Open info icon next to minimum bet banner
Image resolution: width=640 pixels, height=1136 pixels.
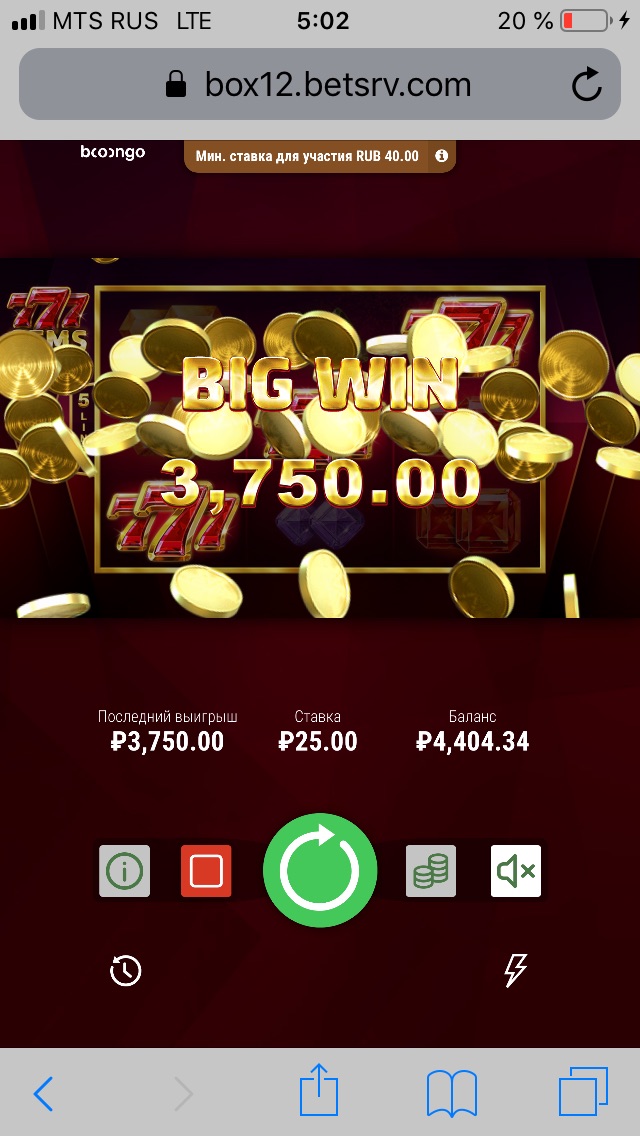click(441, 156)
